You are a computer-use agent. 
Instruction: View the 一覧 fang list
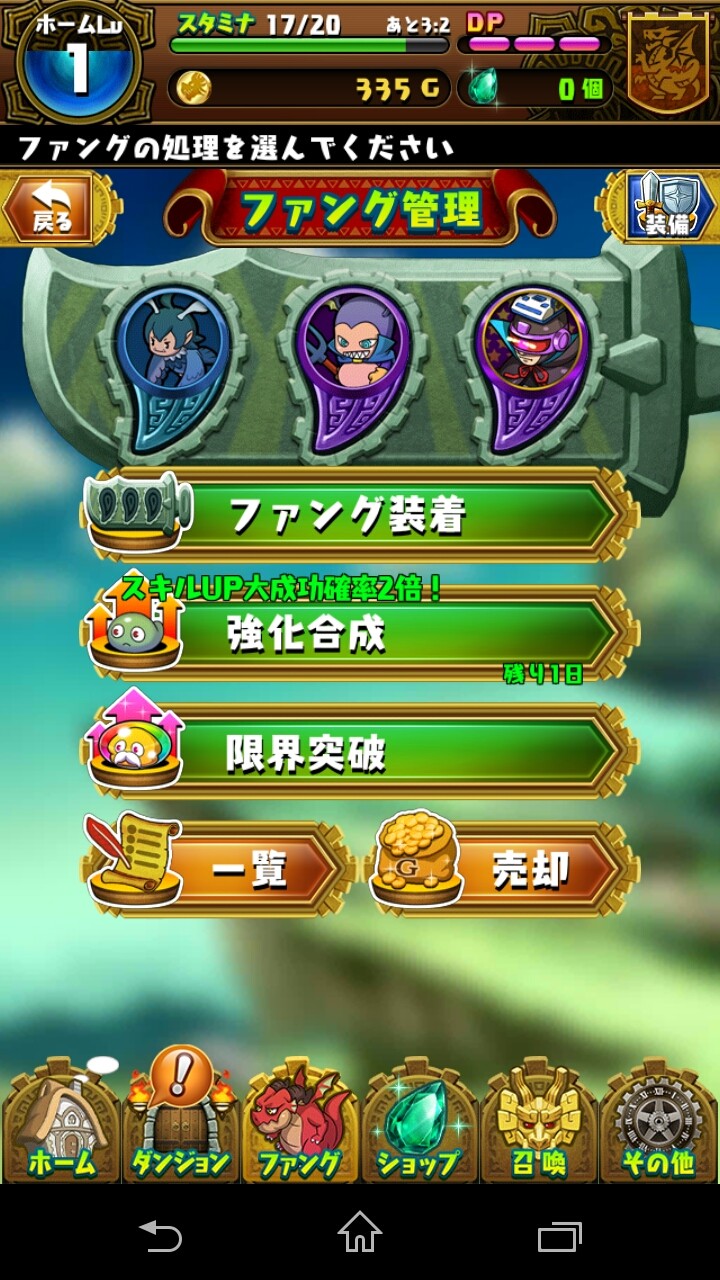tap(220, 869)
